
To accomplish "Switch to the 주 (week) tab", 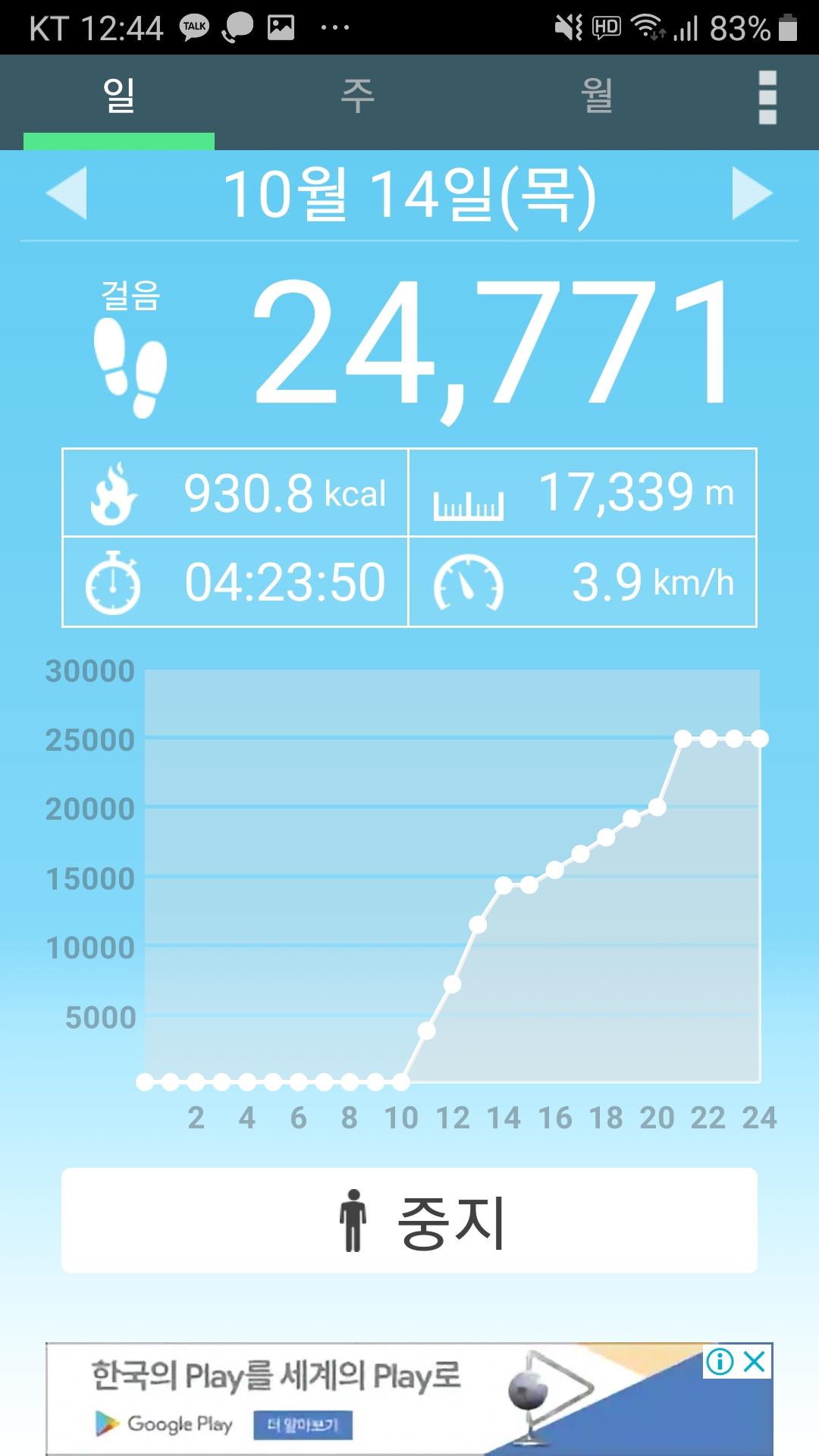I will tap(357, 97).
